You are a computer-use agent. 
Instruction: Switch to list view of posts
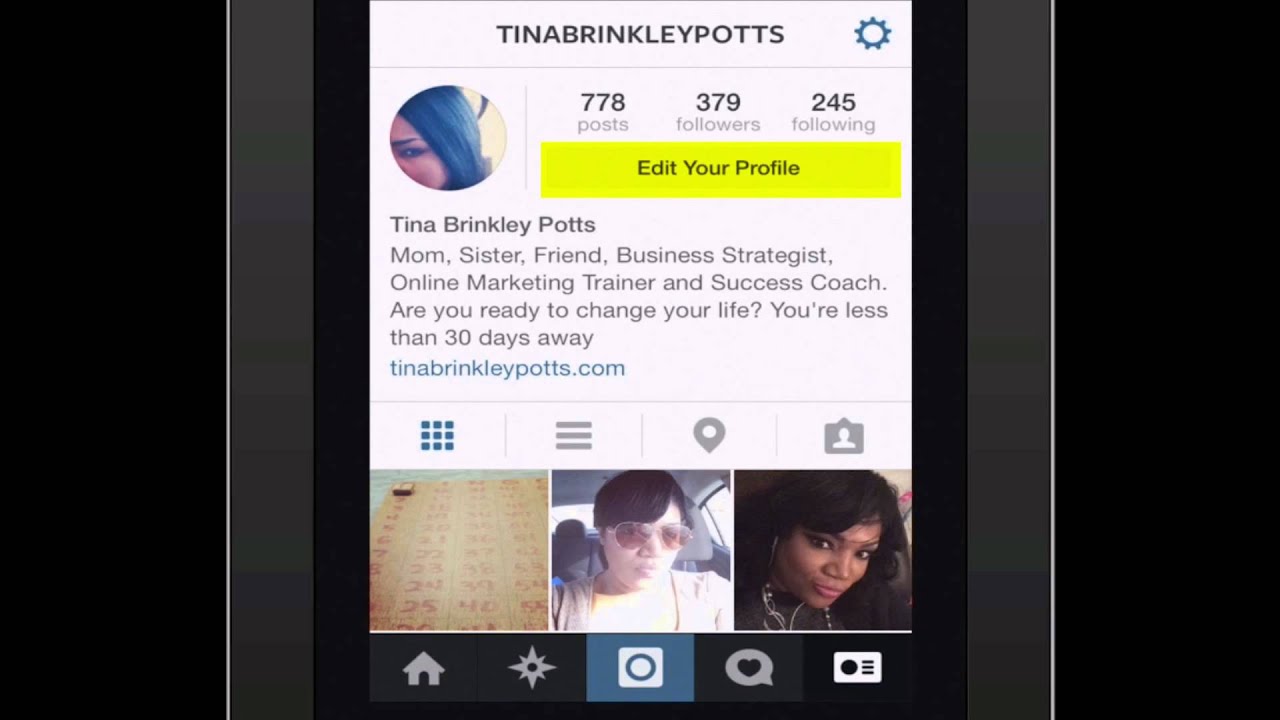tap(573, 436)
